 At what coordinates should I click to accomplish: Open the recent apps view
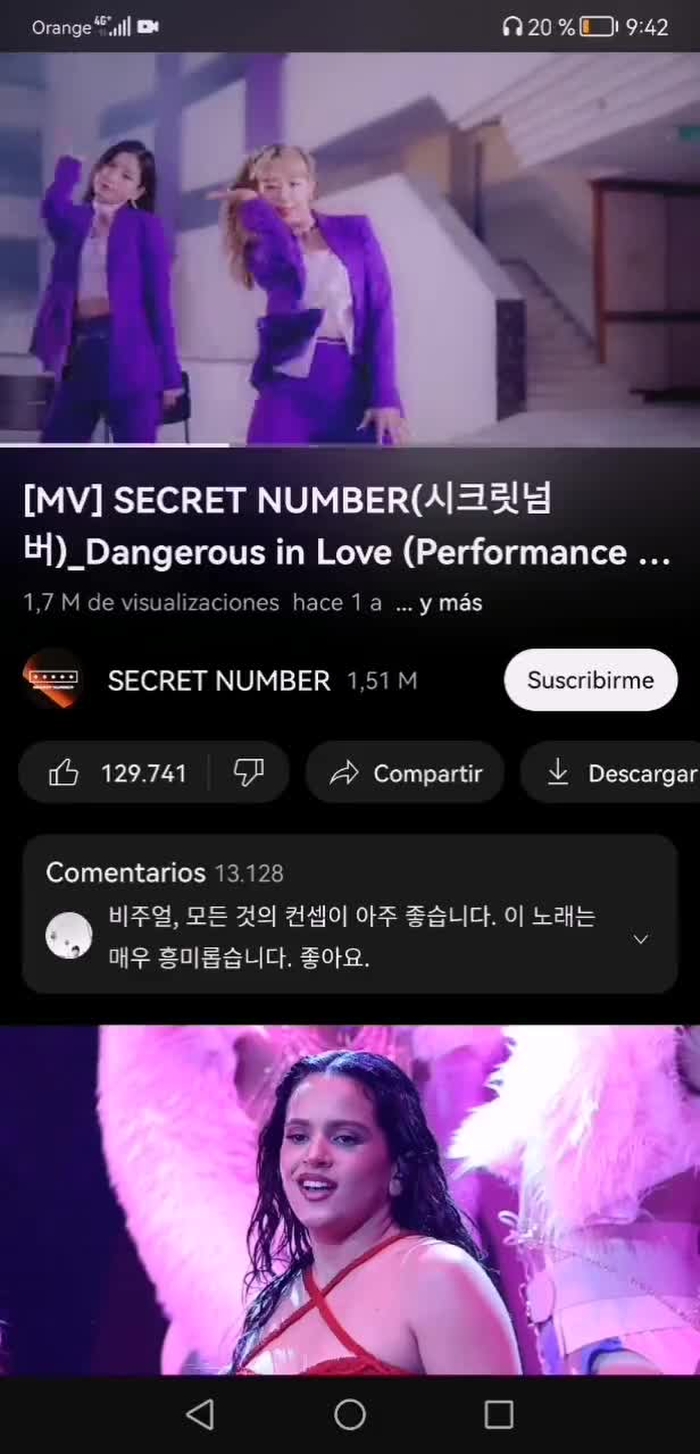coord(498,1414)
